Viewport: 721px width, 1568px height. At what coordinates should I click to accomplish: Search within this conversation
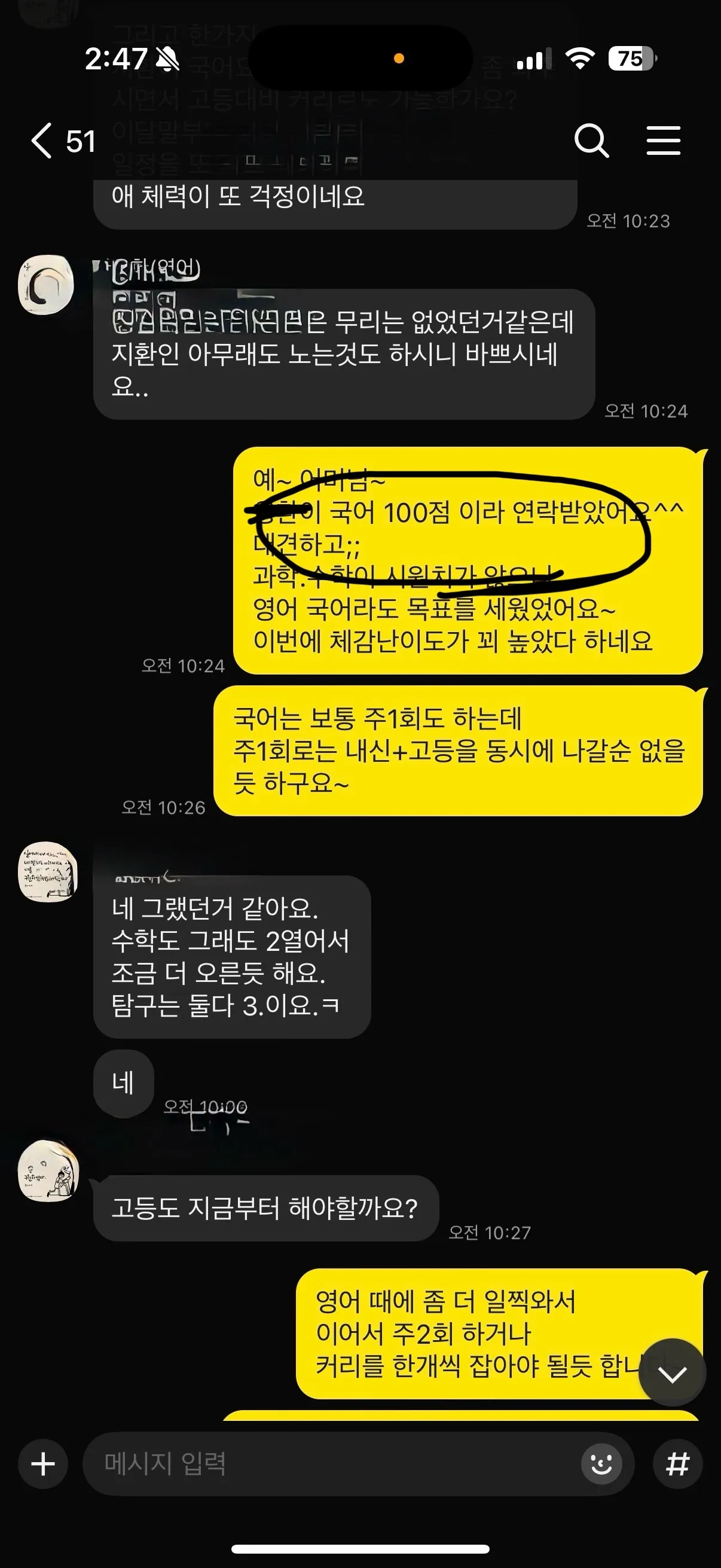[x=591, y=141]
